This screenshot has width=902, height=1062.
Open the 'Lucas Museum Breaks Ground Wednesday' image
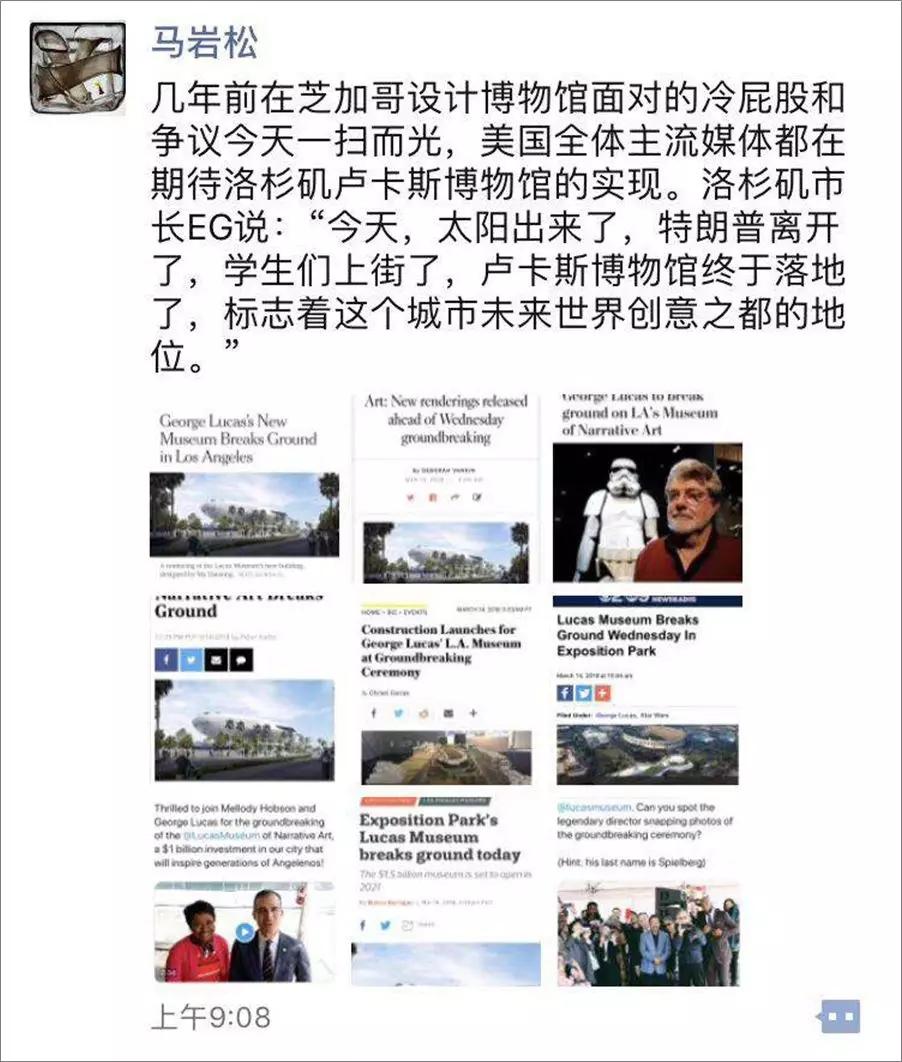647,688
